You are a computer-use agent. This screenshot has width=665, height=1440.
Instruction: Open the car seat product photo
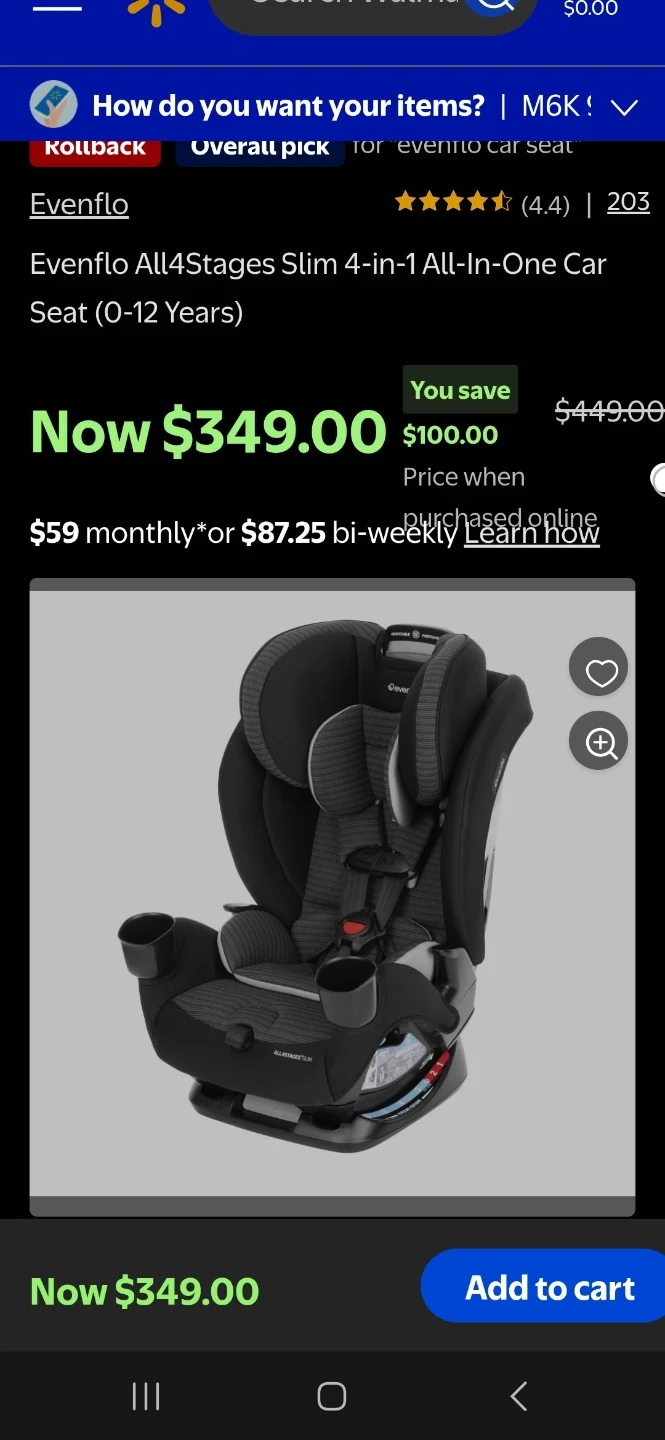pyautogui.click(x=332, y=897)
